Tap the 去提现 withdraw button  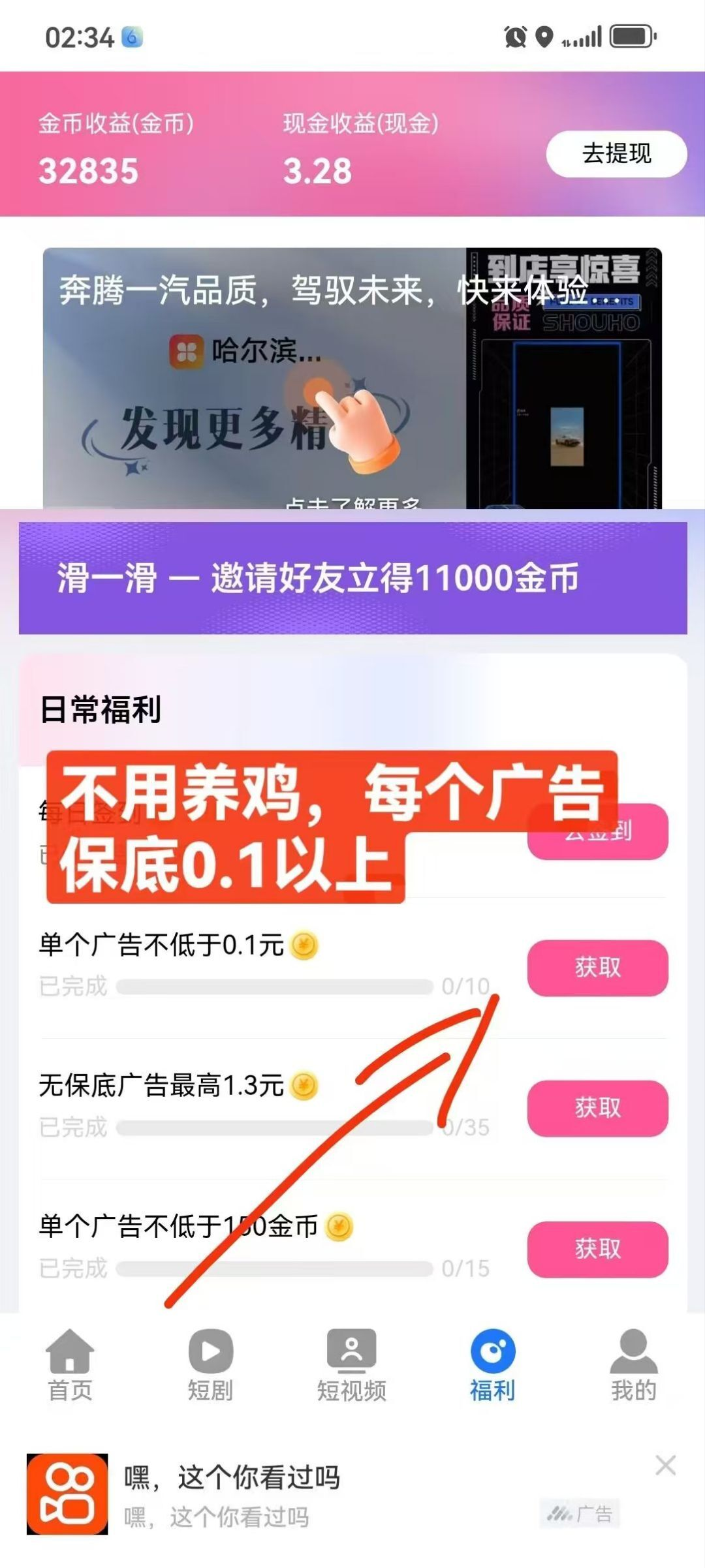[x=616, y=154]
